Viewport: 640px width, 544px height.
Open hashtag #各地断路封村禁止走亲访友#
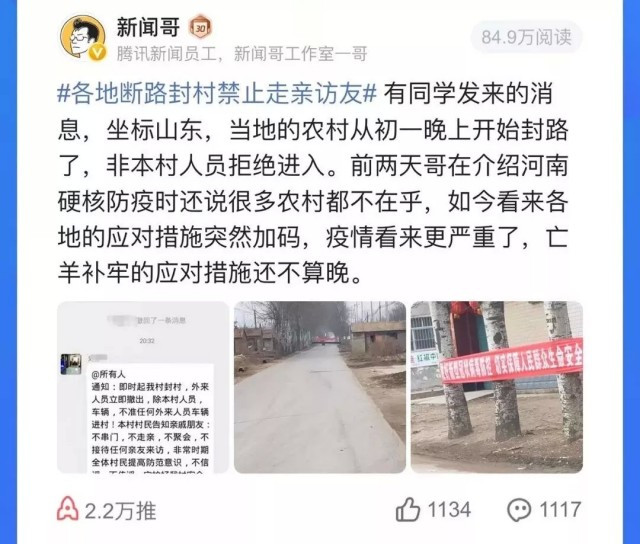tap(215, 95)
